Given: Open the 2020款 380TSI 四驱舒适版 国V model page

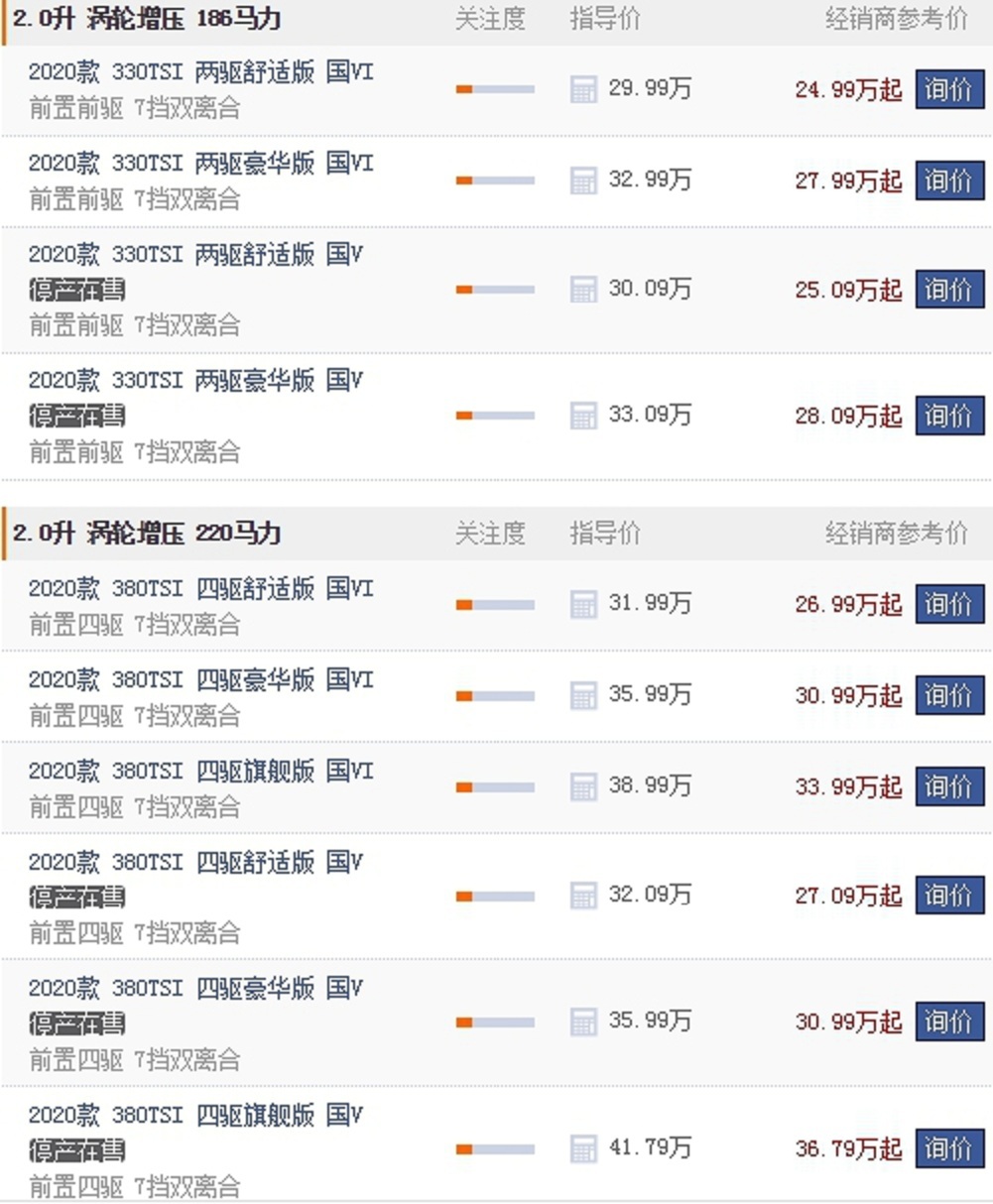Looking at the screenshot, I should (x=198, y=861).
